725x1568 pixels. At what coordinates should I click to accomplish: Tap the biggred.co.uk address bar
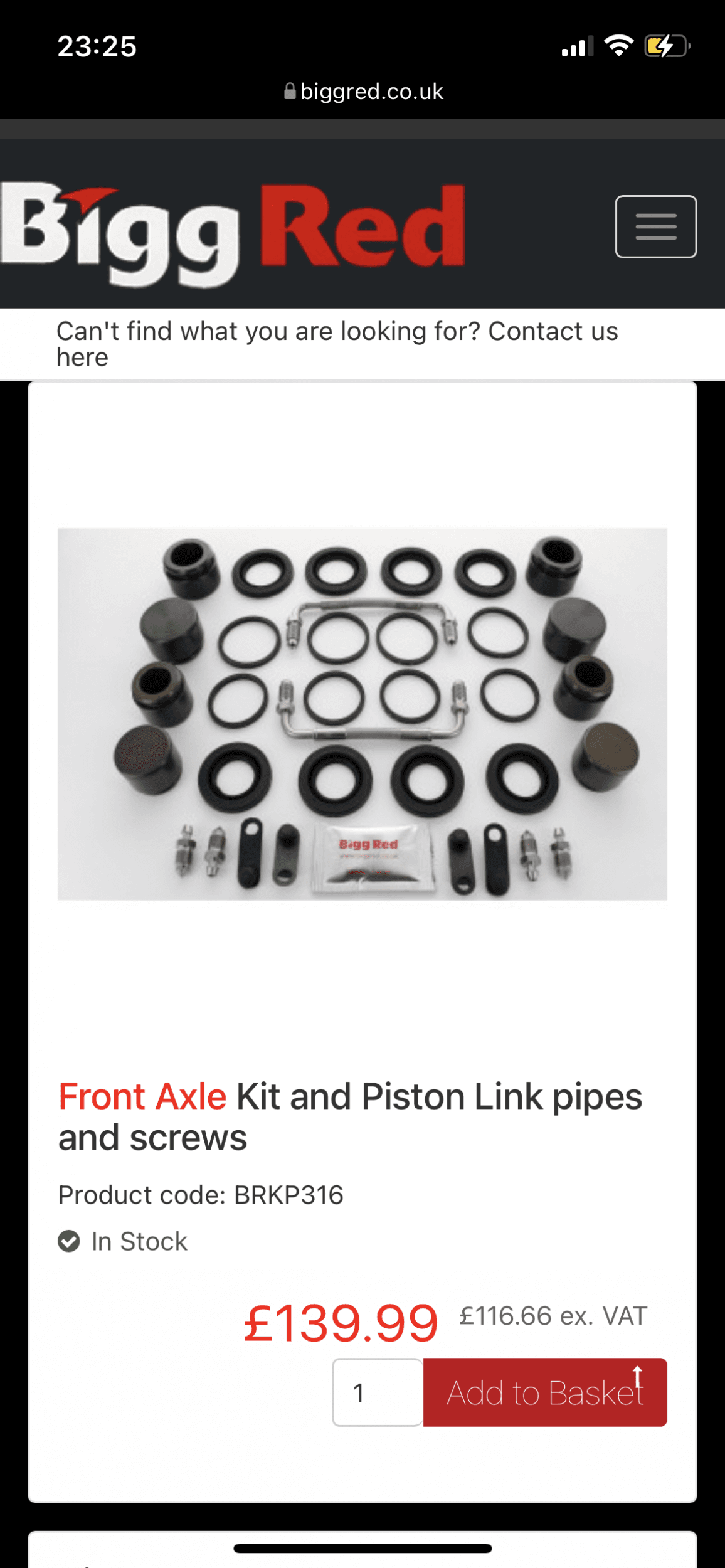click(363, 92)
